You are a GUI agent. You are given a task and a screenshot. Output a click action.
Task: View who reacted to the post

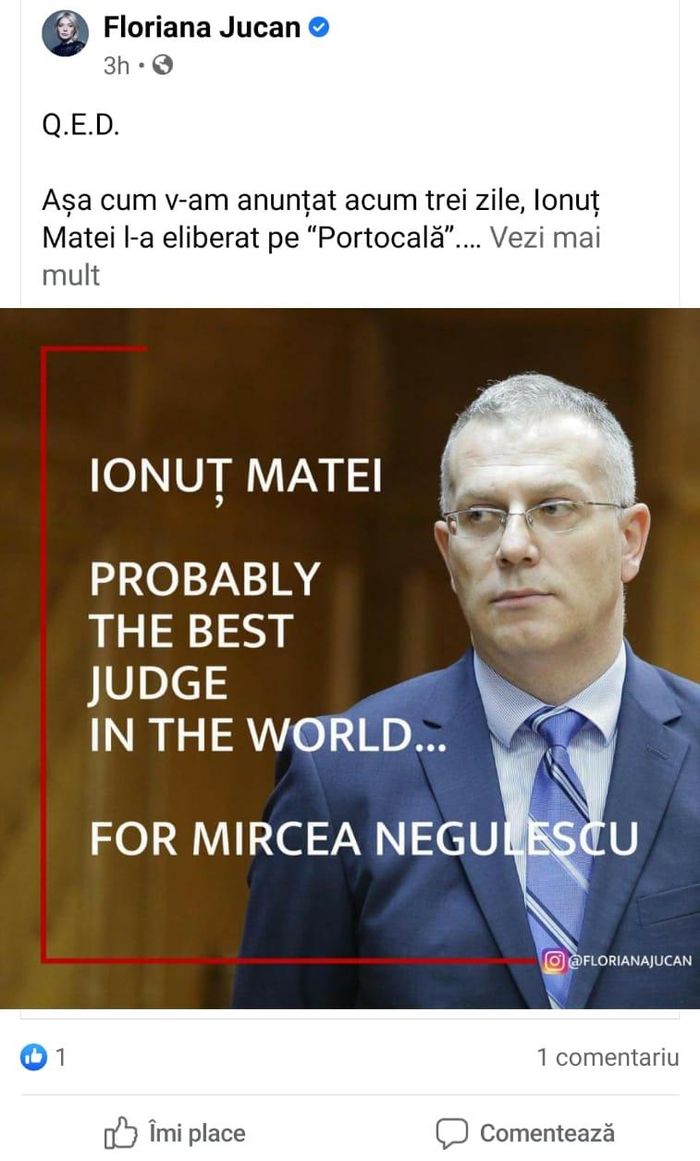coord(43,1057)
